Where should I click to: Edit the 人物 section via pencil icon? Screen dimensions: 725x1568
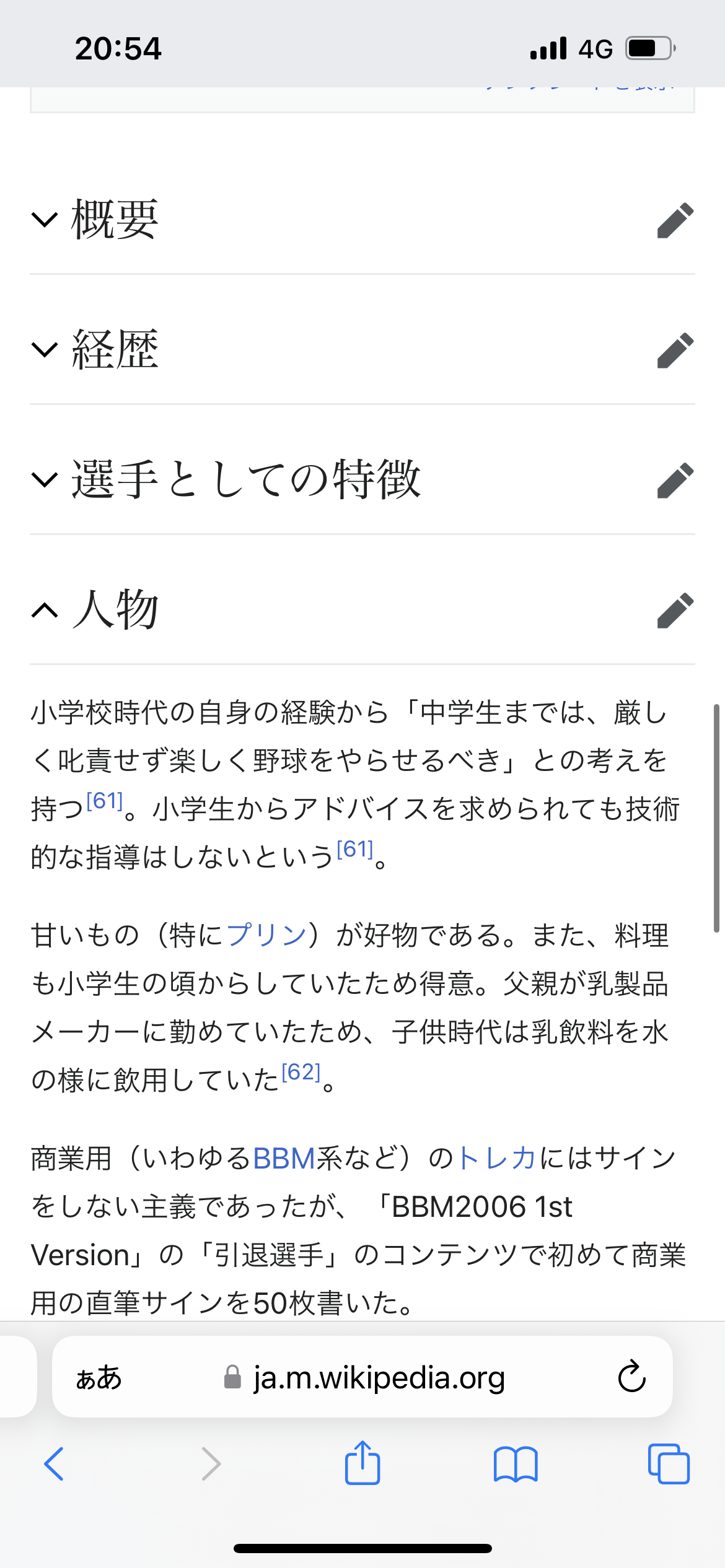pos(675,610)
